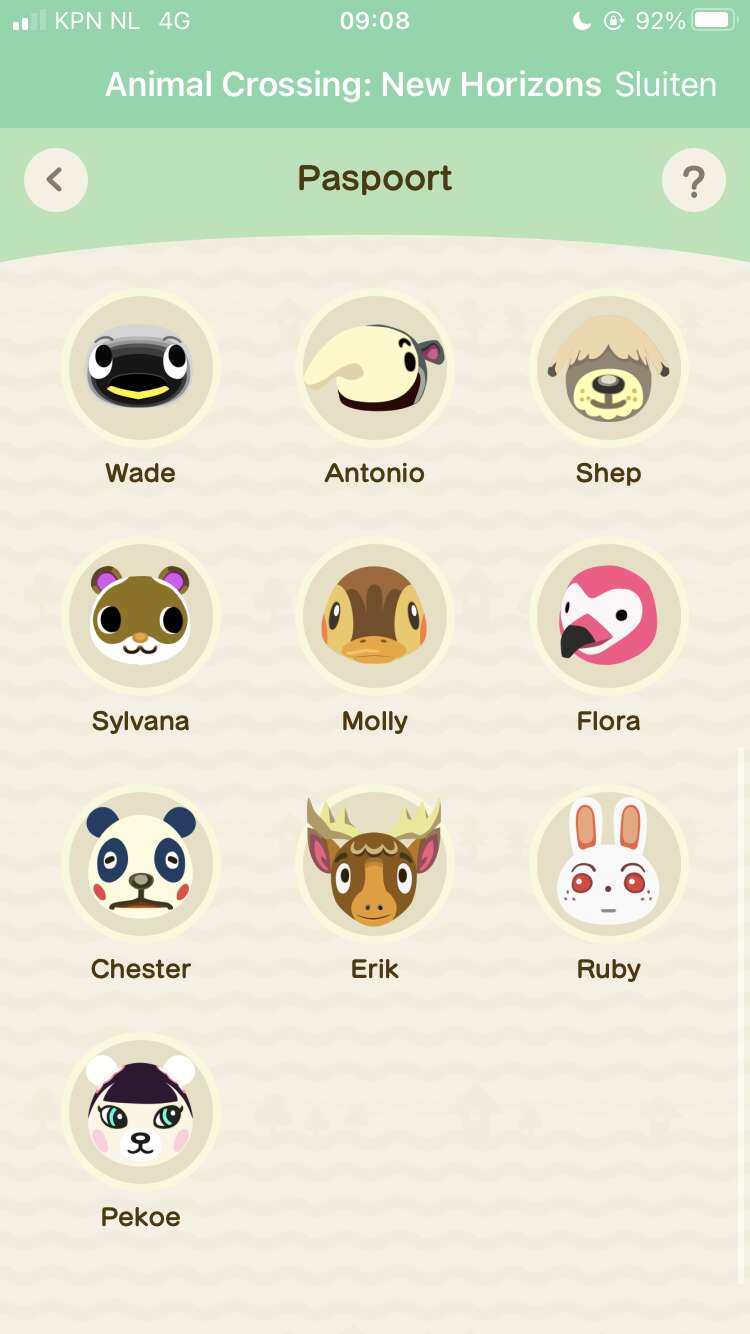The image size is (750, 1334).
Task: Open Pekoe's passport
Action: pyautogui.click(x=141, y=1112)
